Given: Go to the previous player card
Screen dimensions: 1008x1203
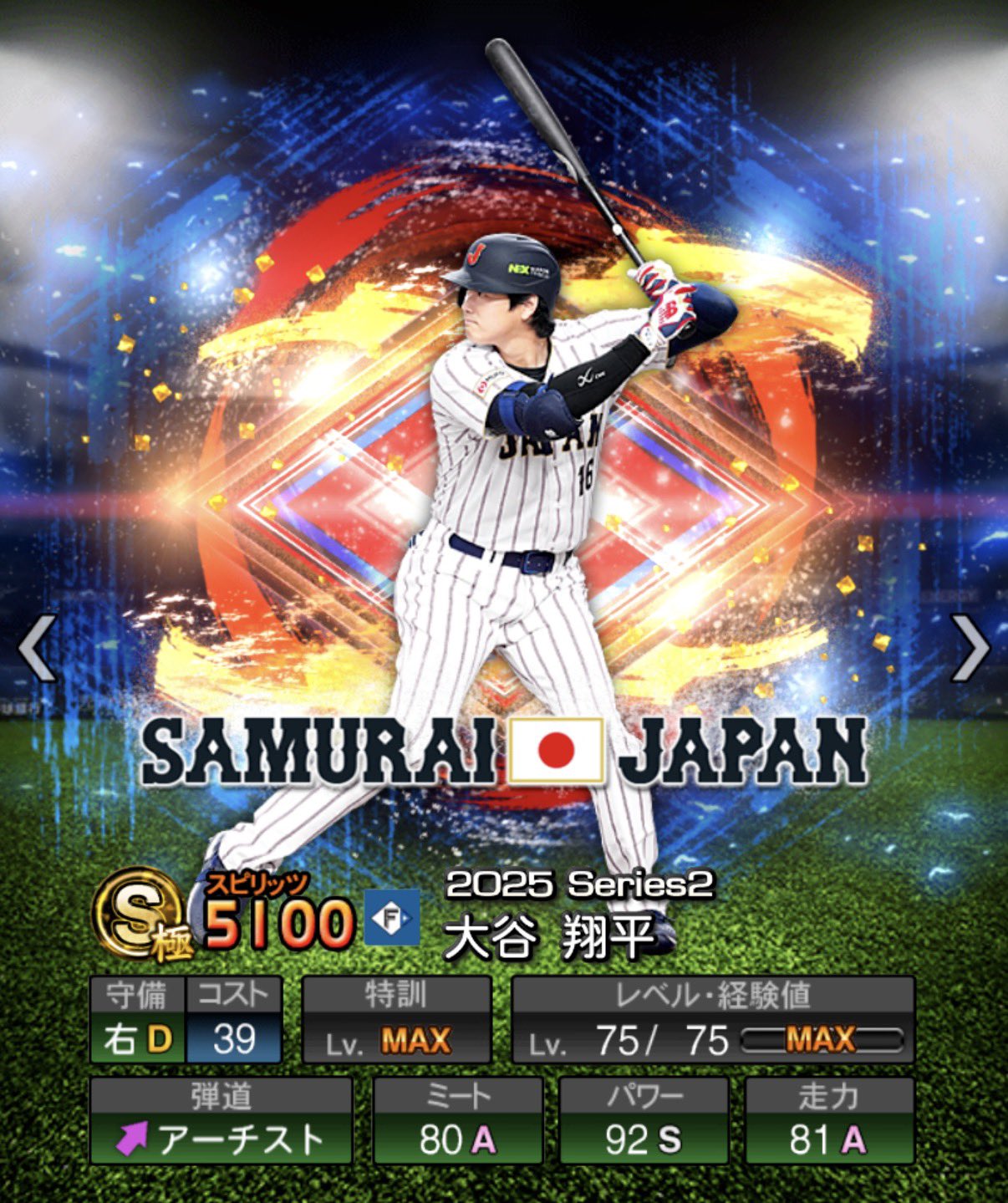Looking at the screenshot, I should click(38, 648).
